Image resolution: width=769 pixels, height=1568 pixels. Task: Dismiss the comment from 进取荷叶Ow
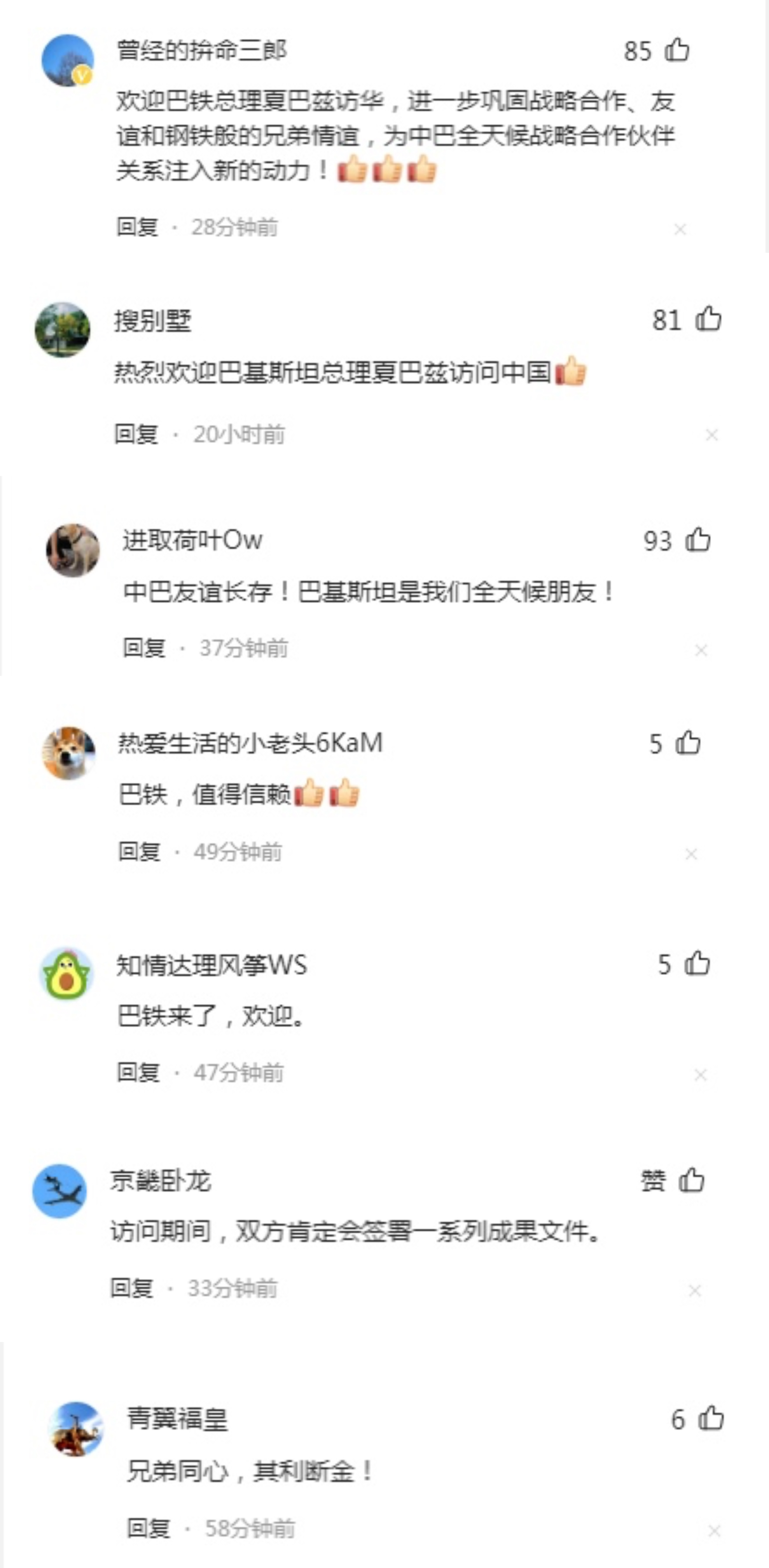point(701,650)
